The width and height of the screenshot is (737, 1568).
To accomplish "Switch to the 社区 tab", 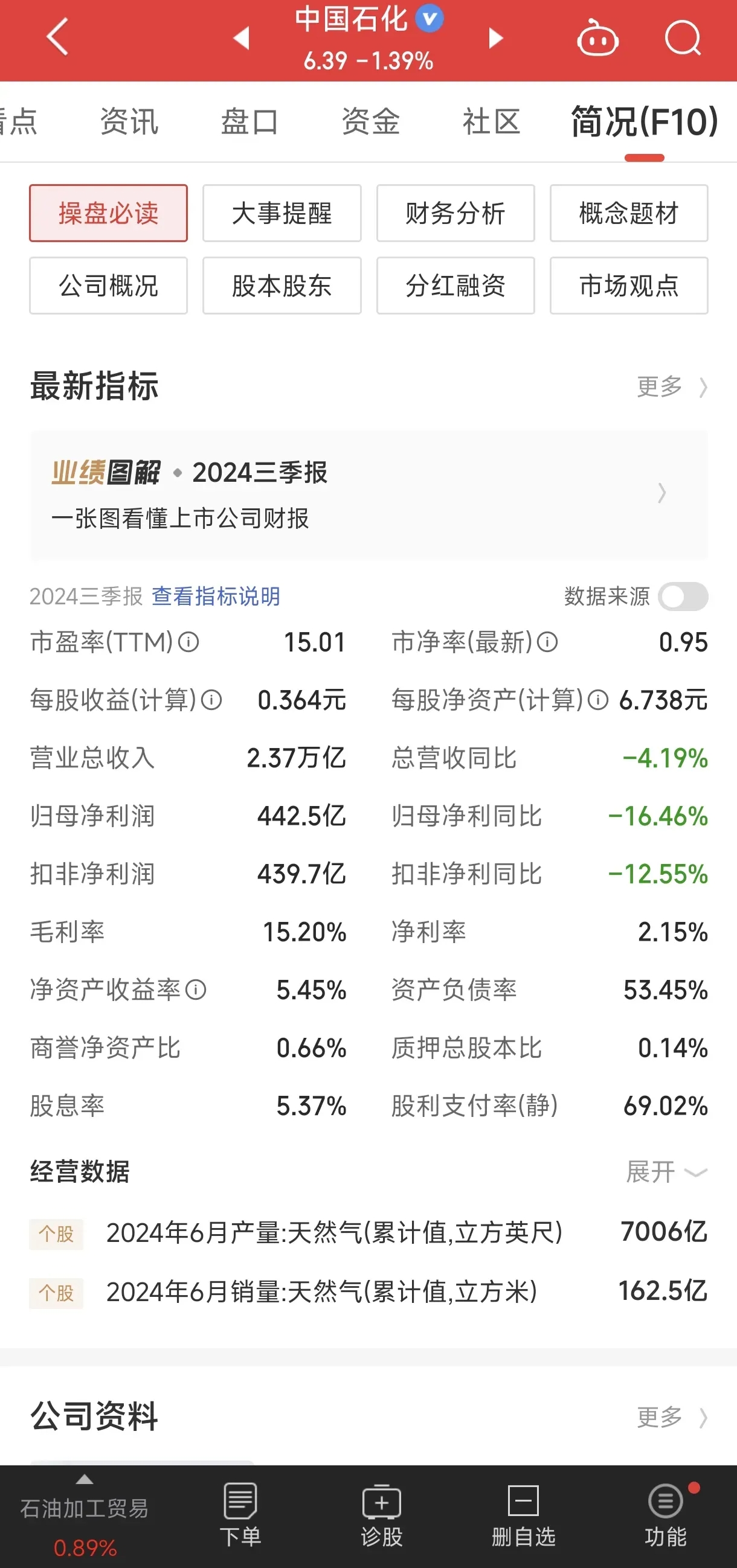I will click(490, 122).
